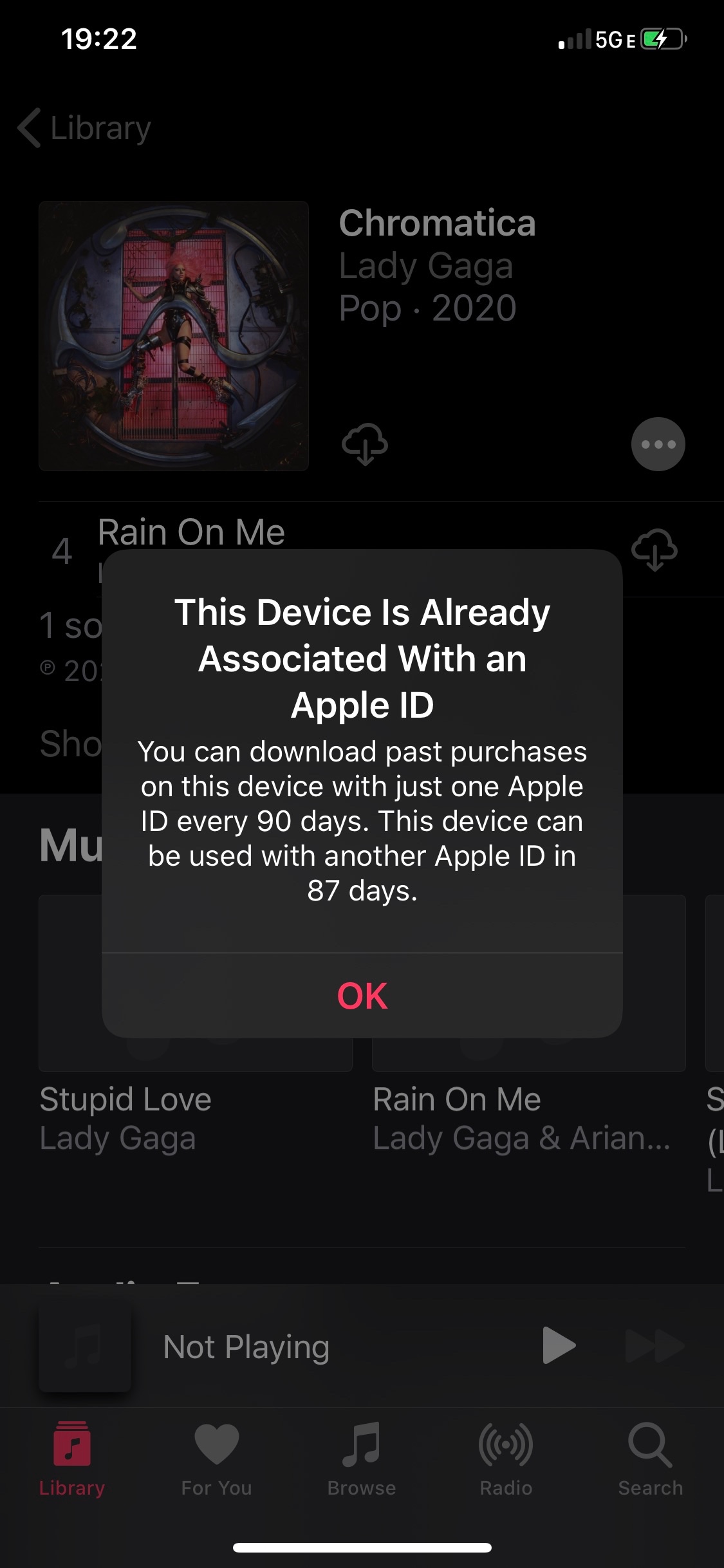Switch to the Browse tab
Screen dimensions: 724x1568
pos(362,1460)
